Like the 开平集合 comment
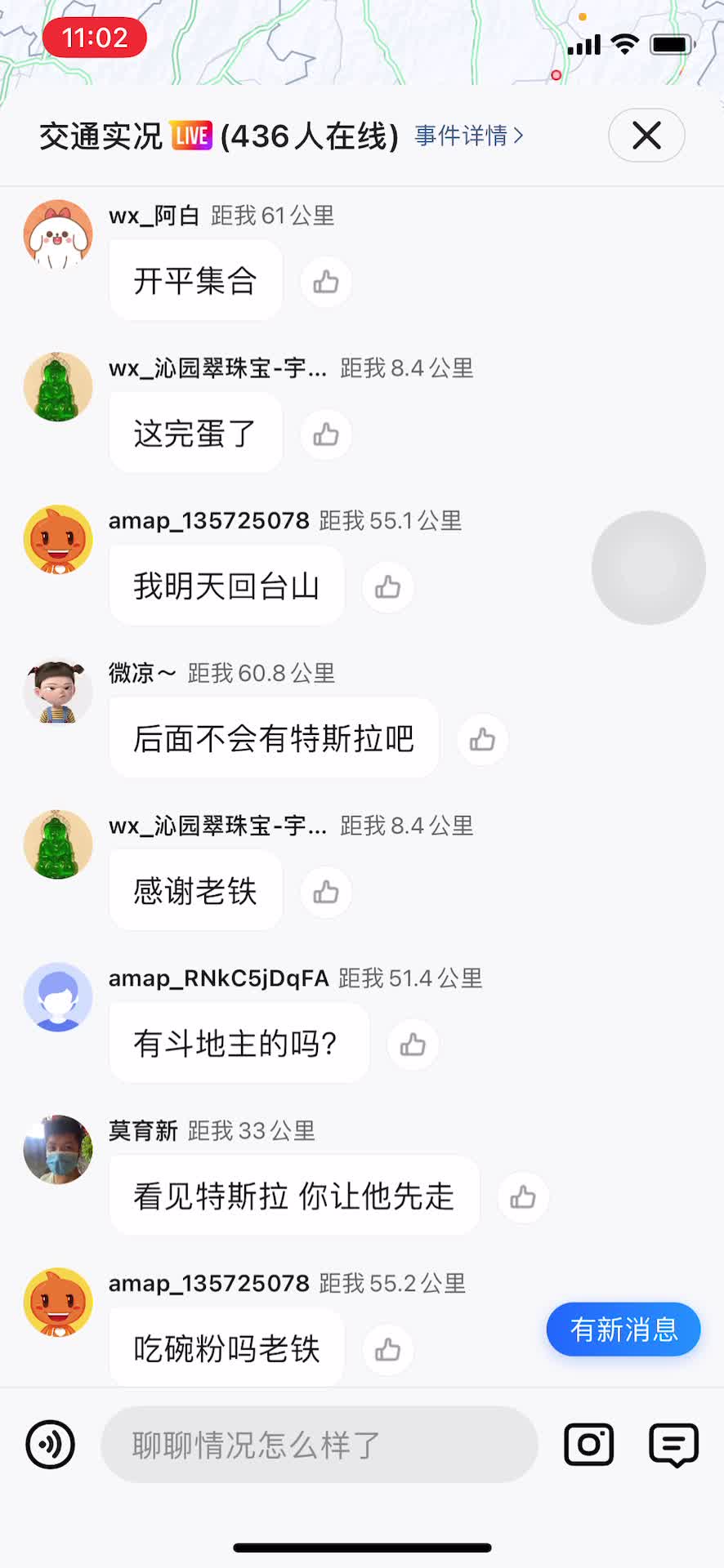 click(x=326, y=282)
